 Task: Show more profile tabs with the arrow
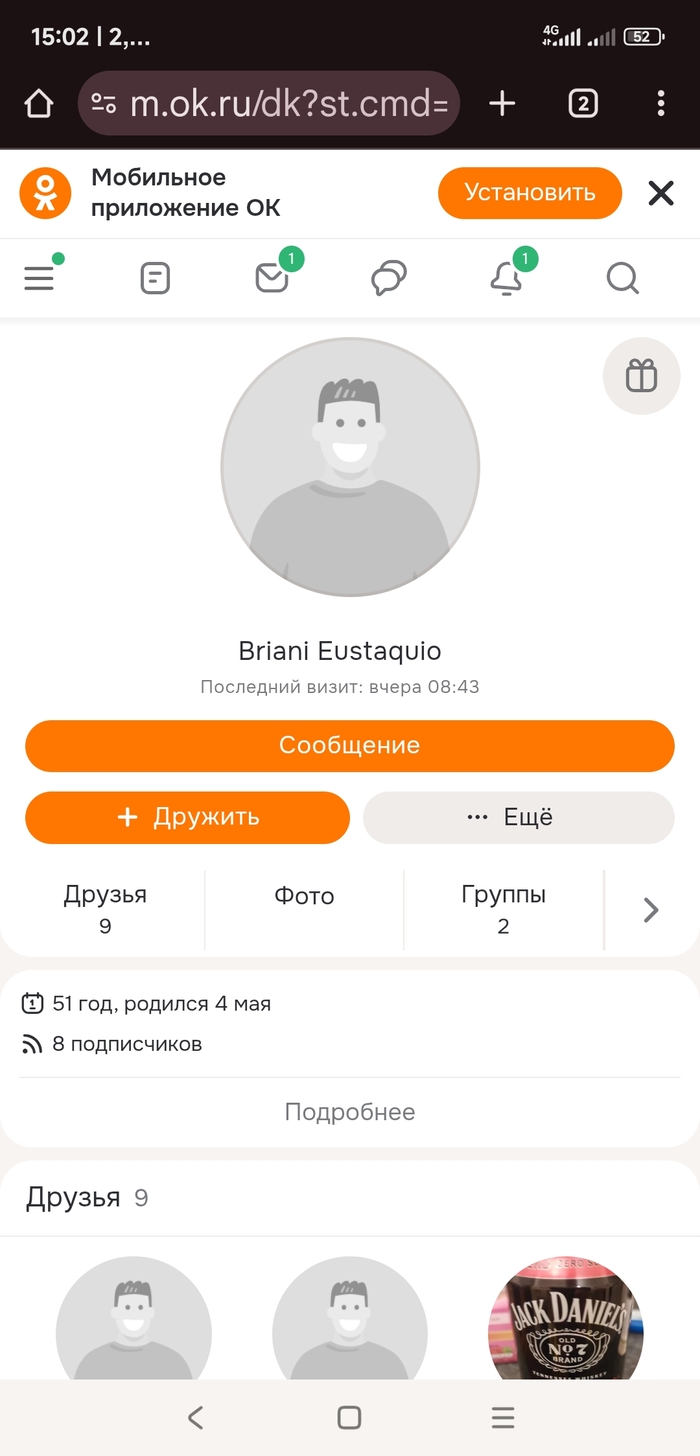(651, 909)
